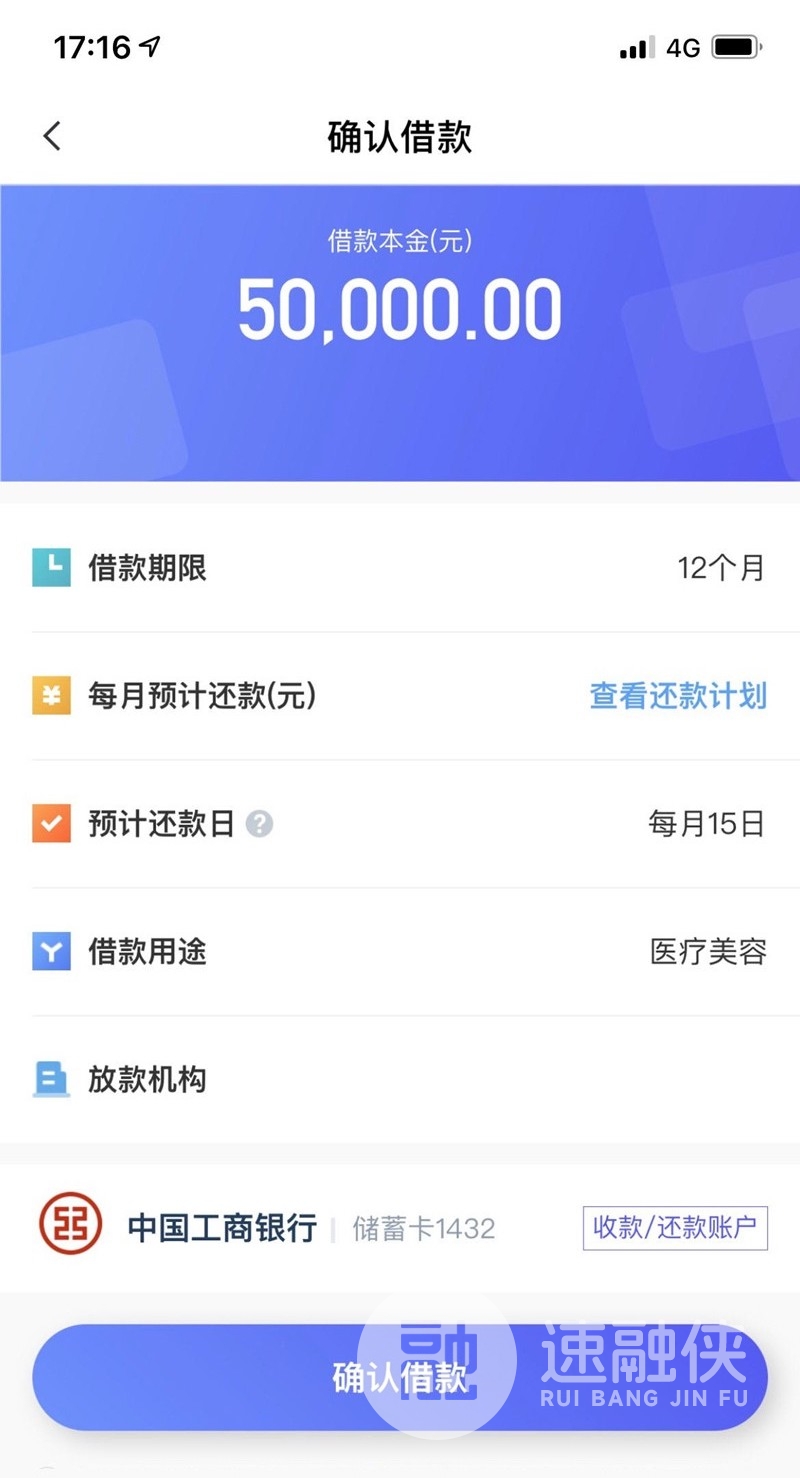This screenshot has height=1478, width=800.
Task: Open the 借款期限 row showing 12个月
Action: pyautogui.click(x=400, y=569)
